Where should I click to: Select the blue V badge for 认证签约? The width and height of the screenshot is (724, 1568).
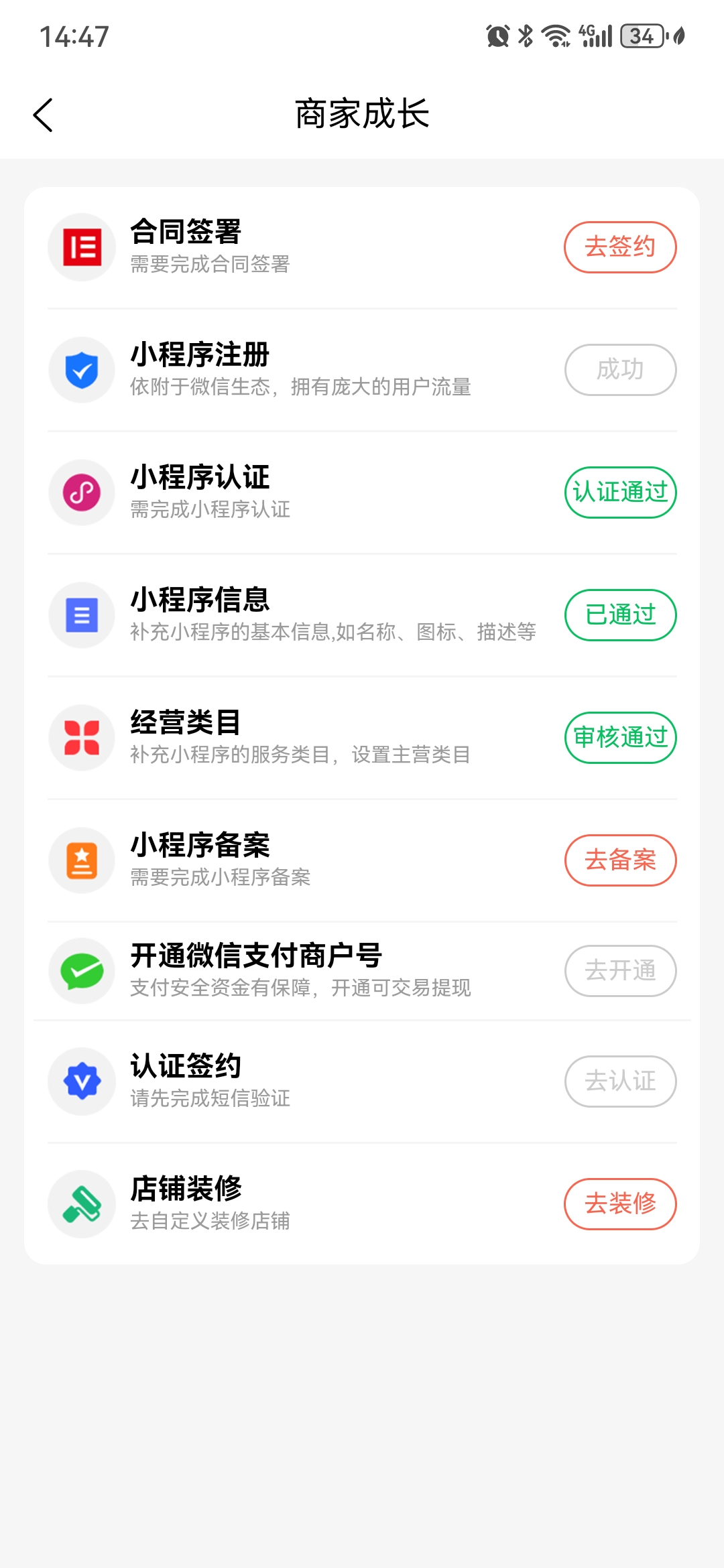81,1081
